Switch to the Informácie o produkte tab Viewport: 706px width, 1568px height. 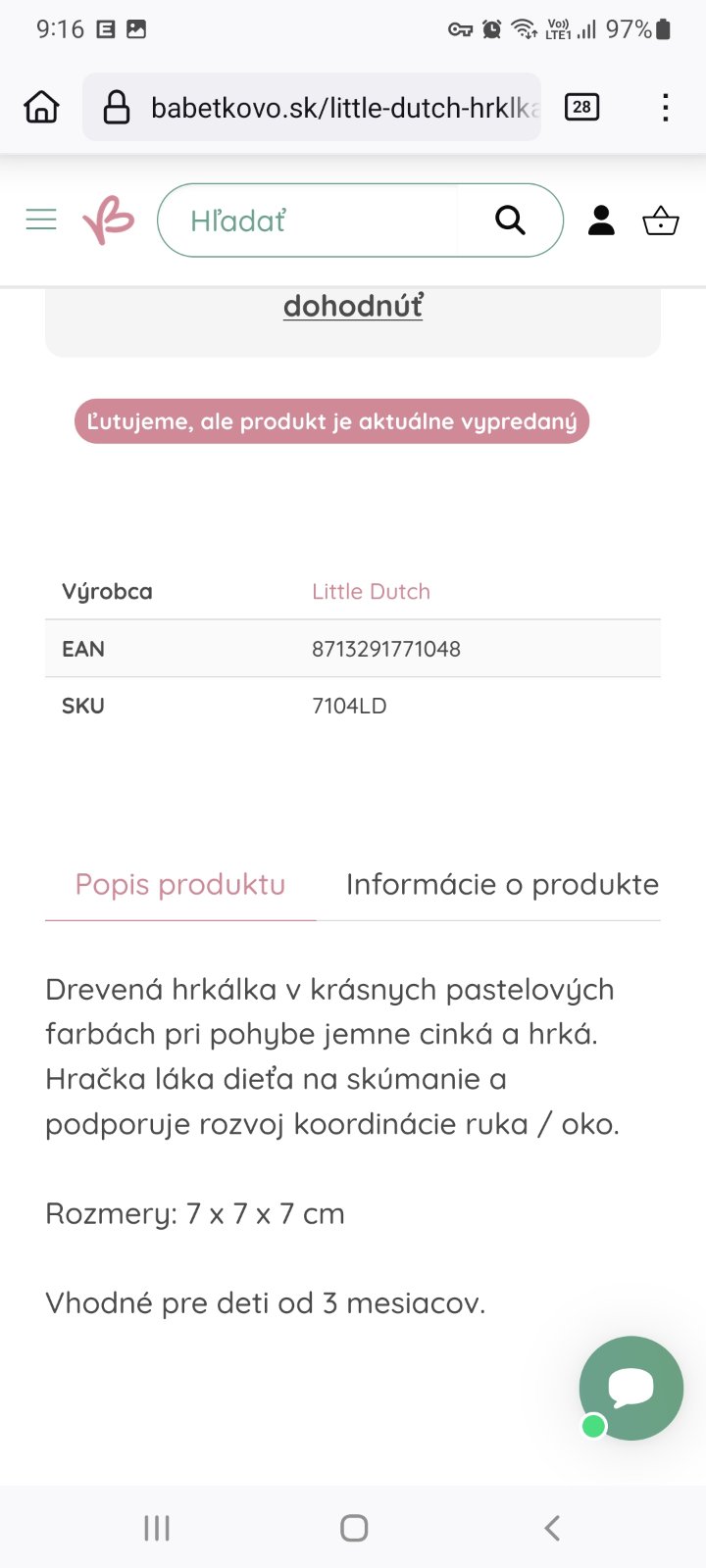click(502, 884)
